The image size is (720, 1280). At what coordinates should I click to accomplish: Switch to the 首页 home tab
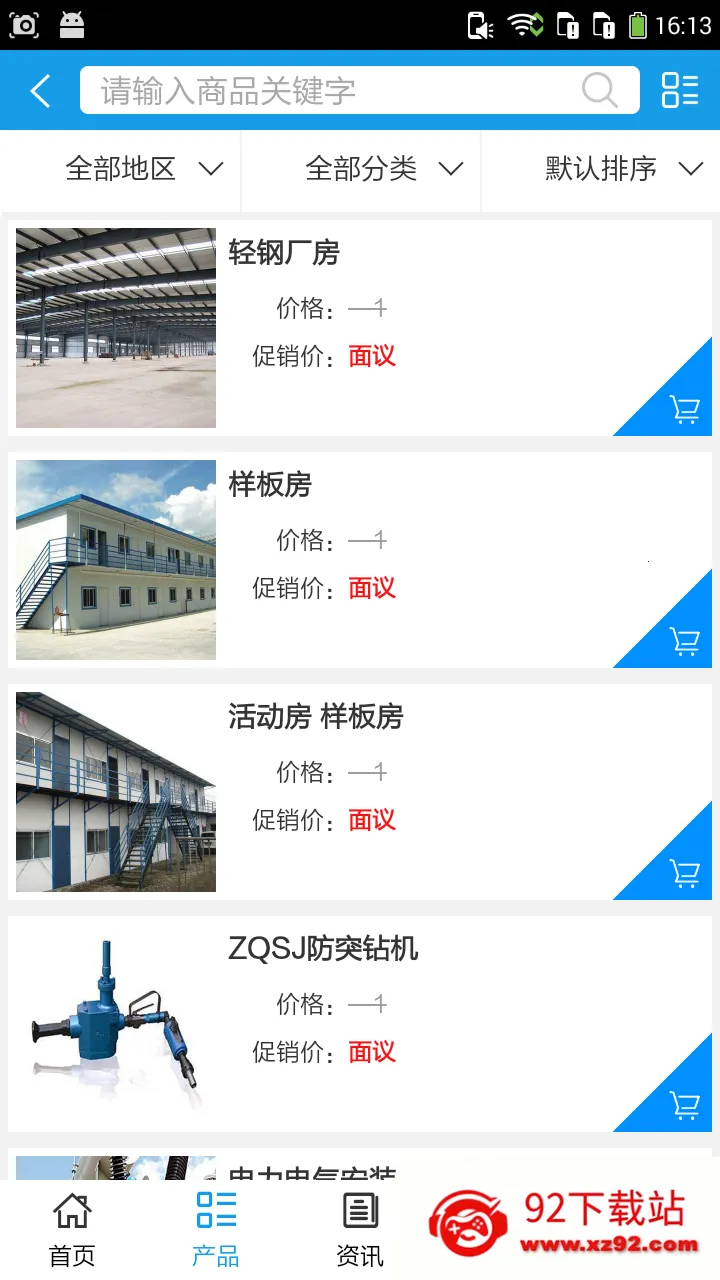[72, 1230]
